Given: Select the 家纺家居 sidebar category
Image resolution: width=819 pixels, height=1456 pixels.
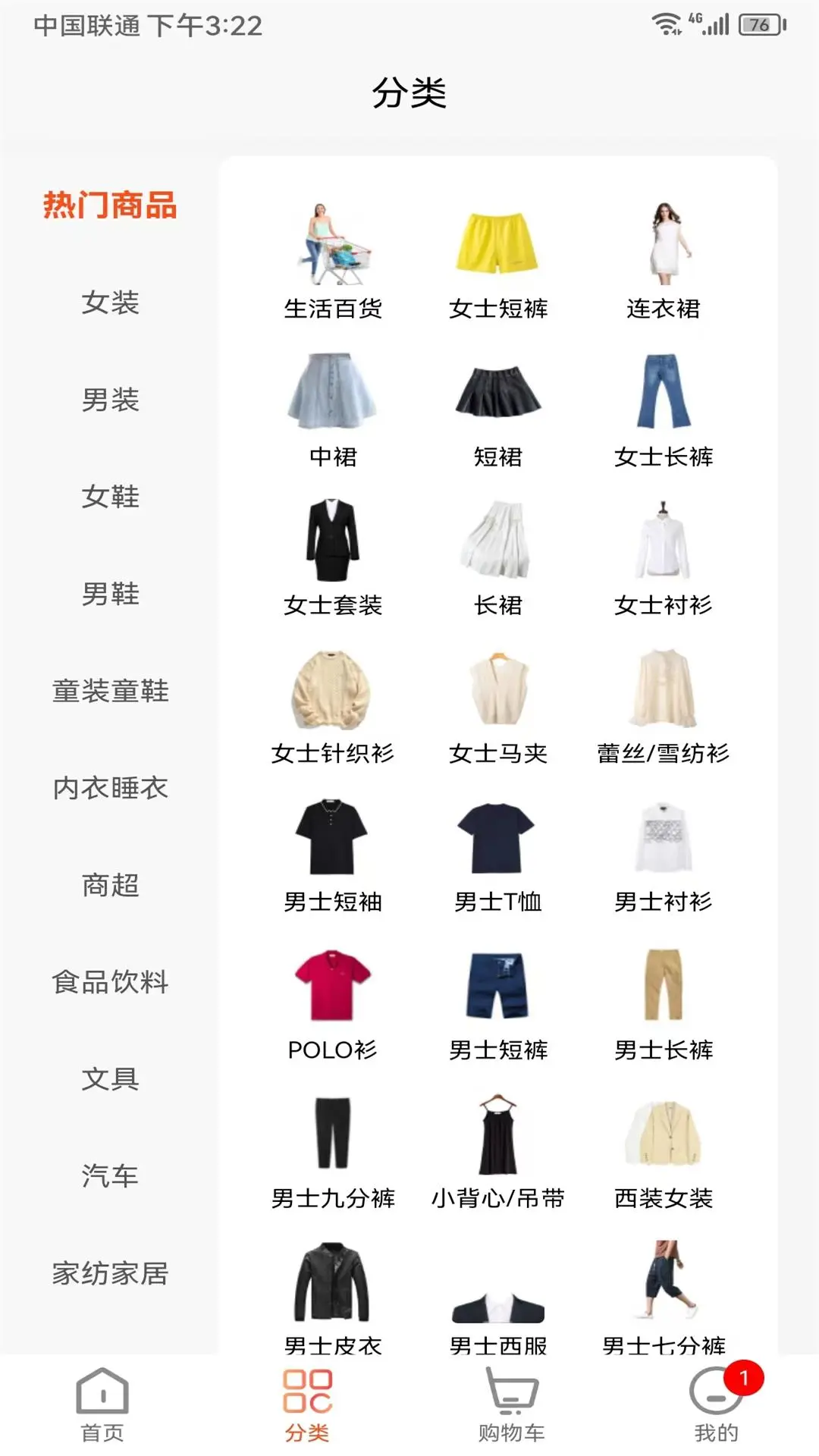Looking at the screenshot, I should pos(111,1274).
